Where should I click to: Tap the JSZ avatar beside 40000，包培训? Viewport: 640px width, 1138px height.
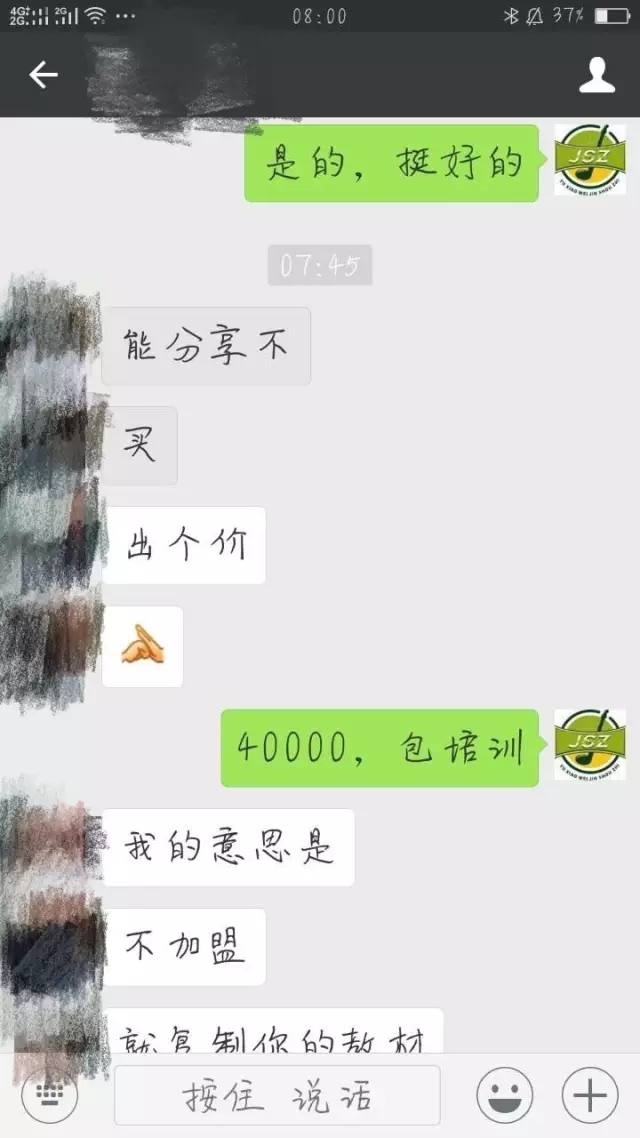590,745
